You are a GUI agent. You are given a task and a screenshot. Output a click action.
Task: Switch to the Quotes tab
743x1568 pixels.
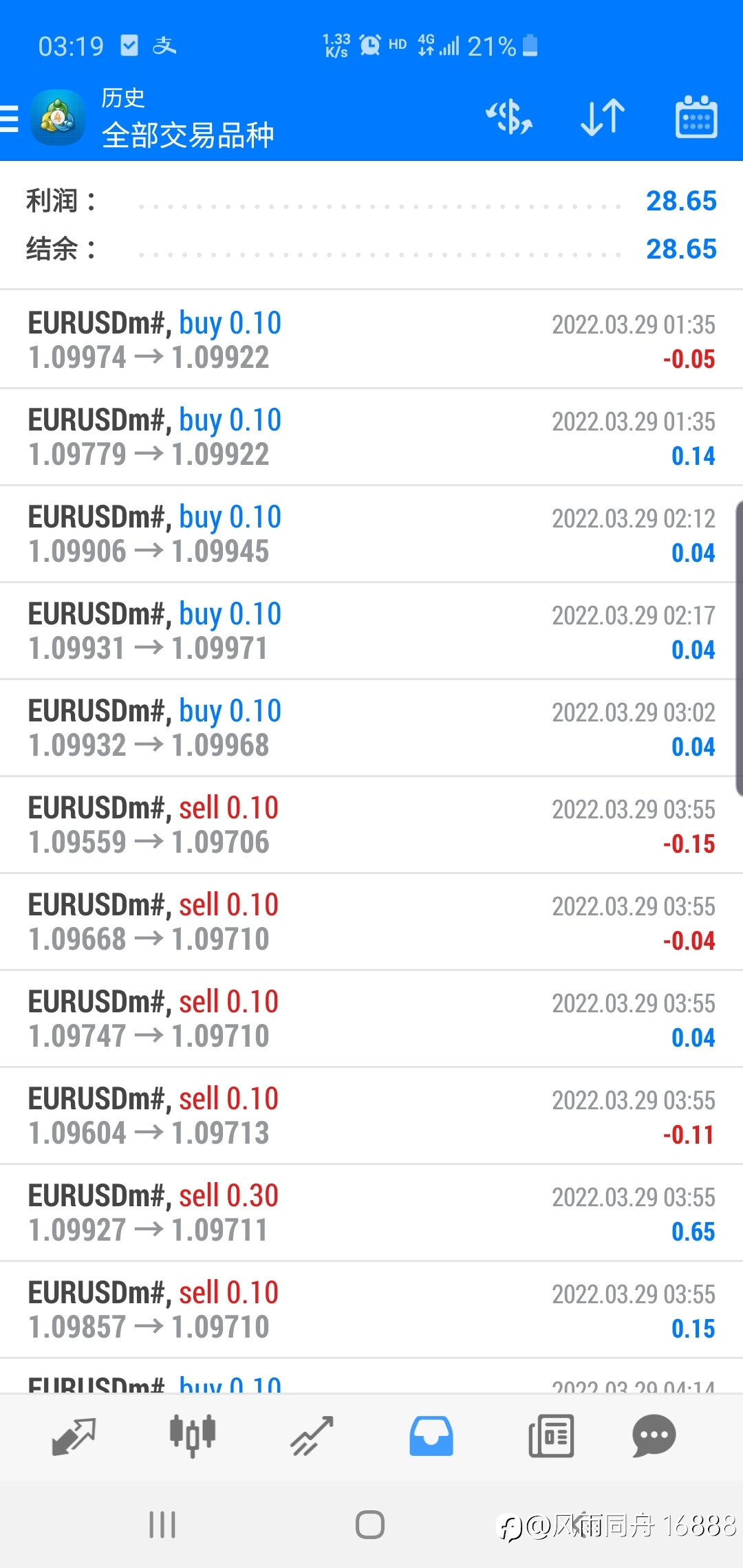click(x=74, y=1436)
